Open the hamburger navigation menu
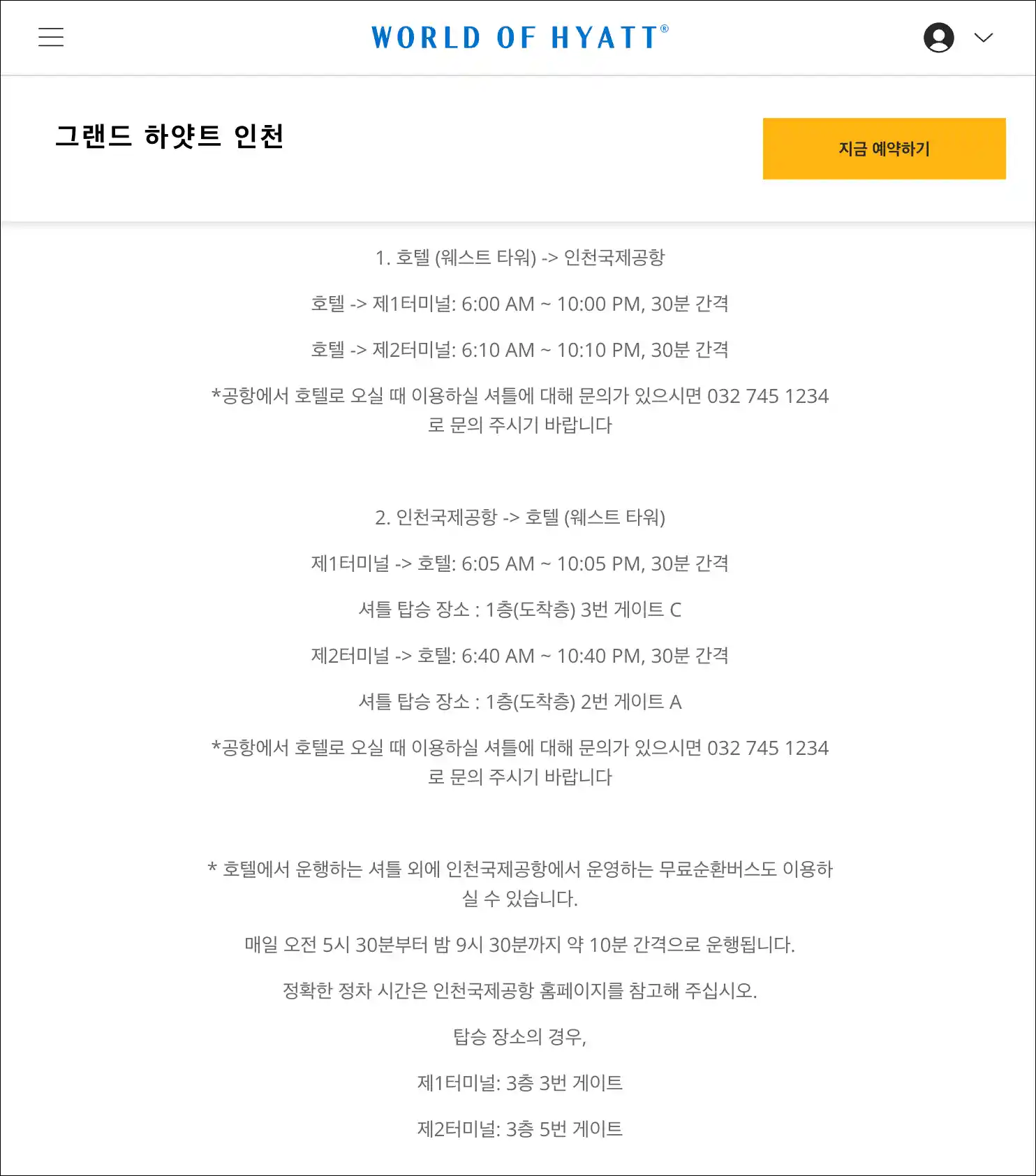 click(x=51, y=37)
